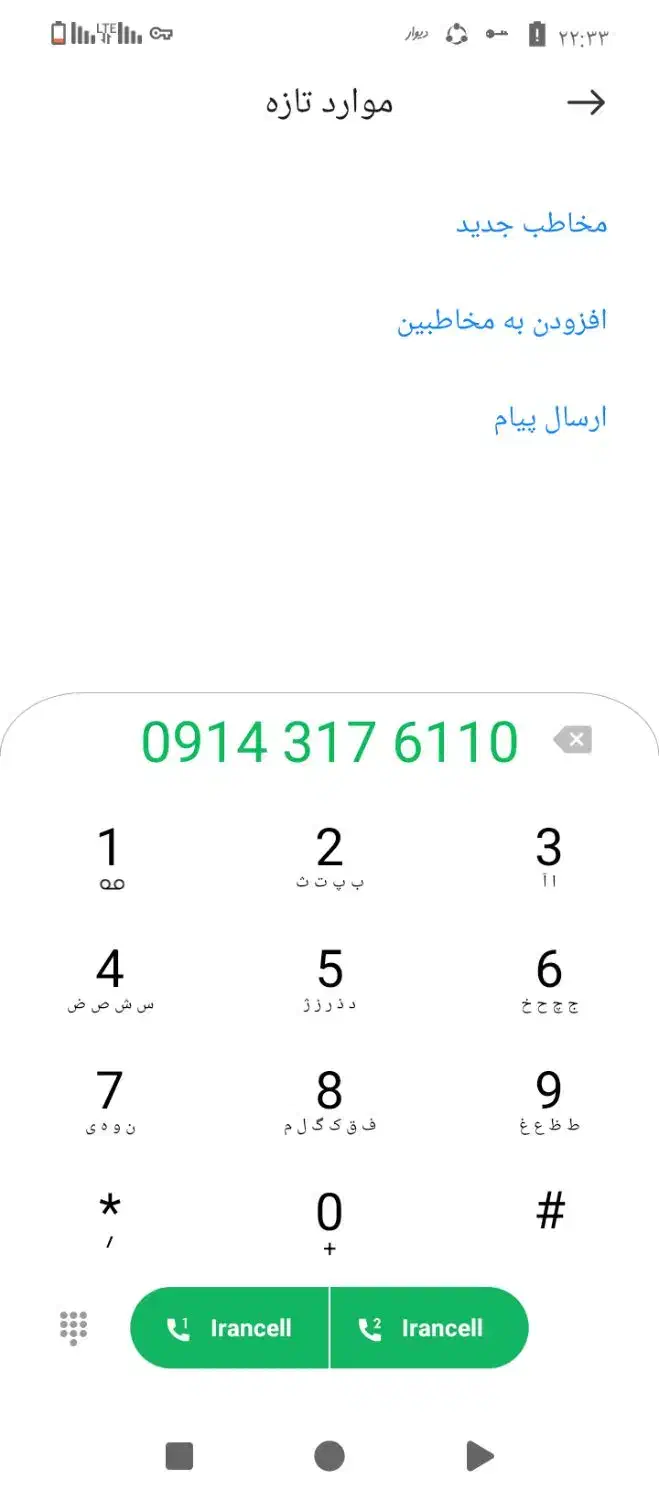Hide the dial pad with grid icon
Viewport: 659px width, 1500px height.
click(74, 1328)
